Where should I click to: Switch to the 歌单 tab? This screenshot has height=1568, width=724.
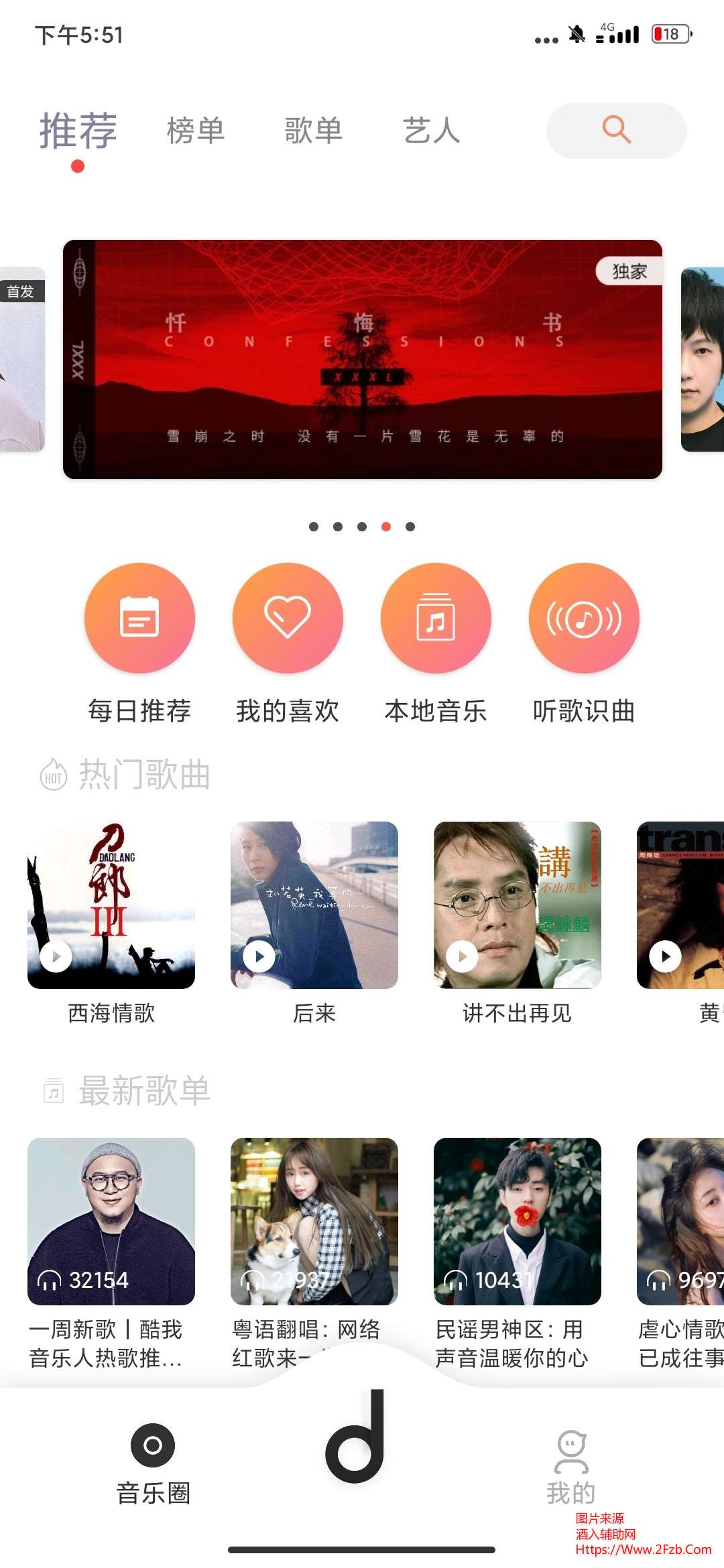point(313,130)
